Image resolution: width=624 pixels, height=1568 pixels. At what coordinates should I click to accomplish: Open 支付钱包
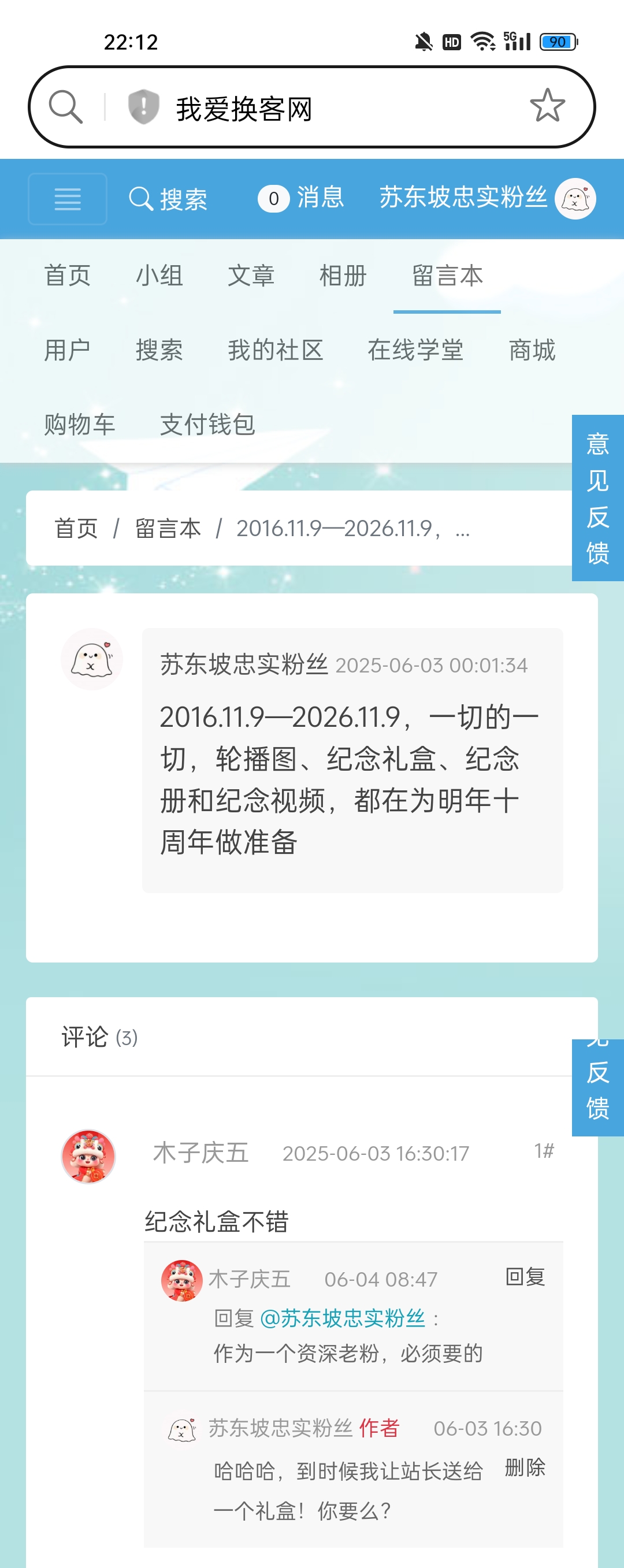tap(207, 424)
